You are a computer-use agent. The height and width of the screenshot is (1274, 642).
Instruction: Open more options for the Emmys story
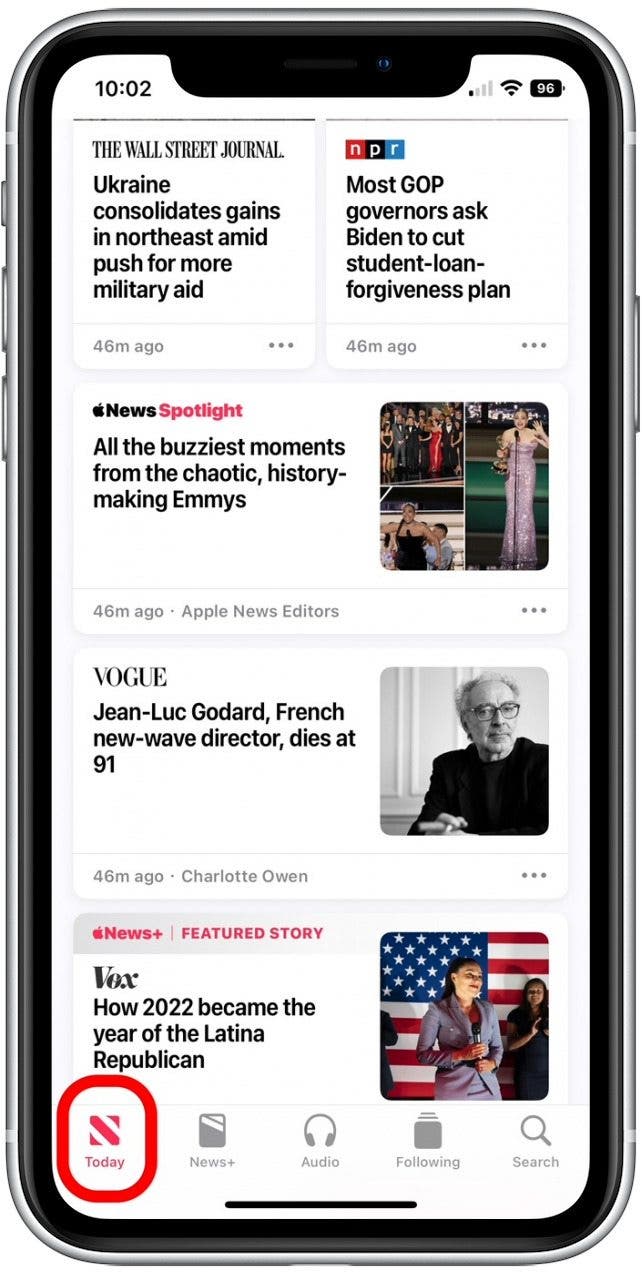(x=534, y=611)
